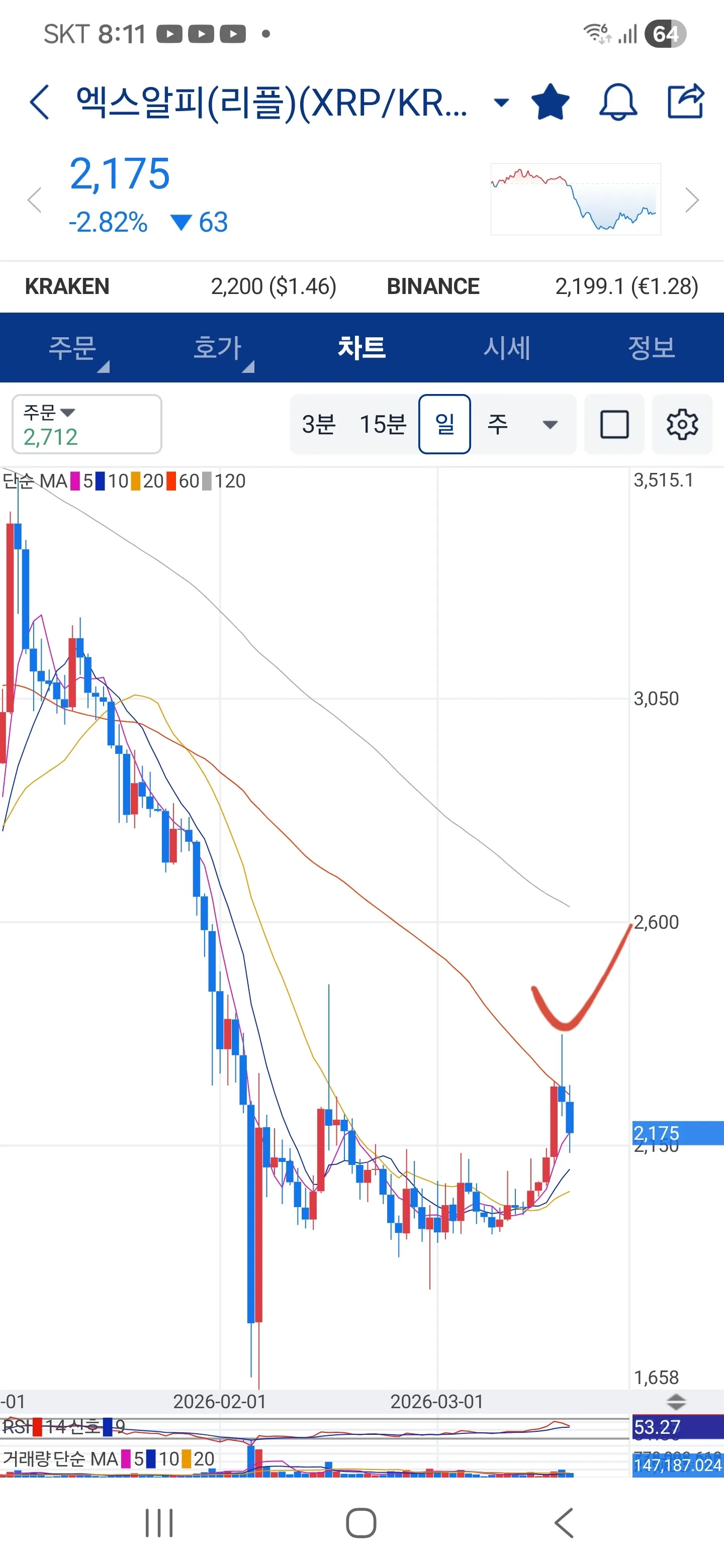The height and width of the screenshot is (1568, 724).
Task: Open the 주문 2,712 dropdown
Action: [x=87, y=424]
